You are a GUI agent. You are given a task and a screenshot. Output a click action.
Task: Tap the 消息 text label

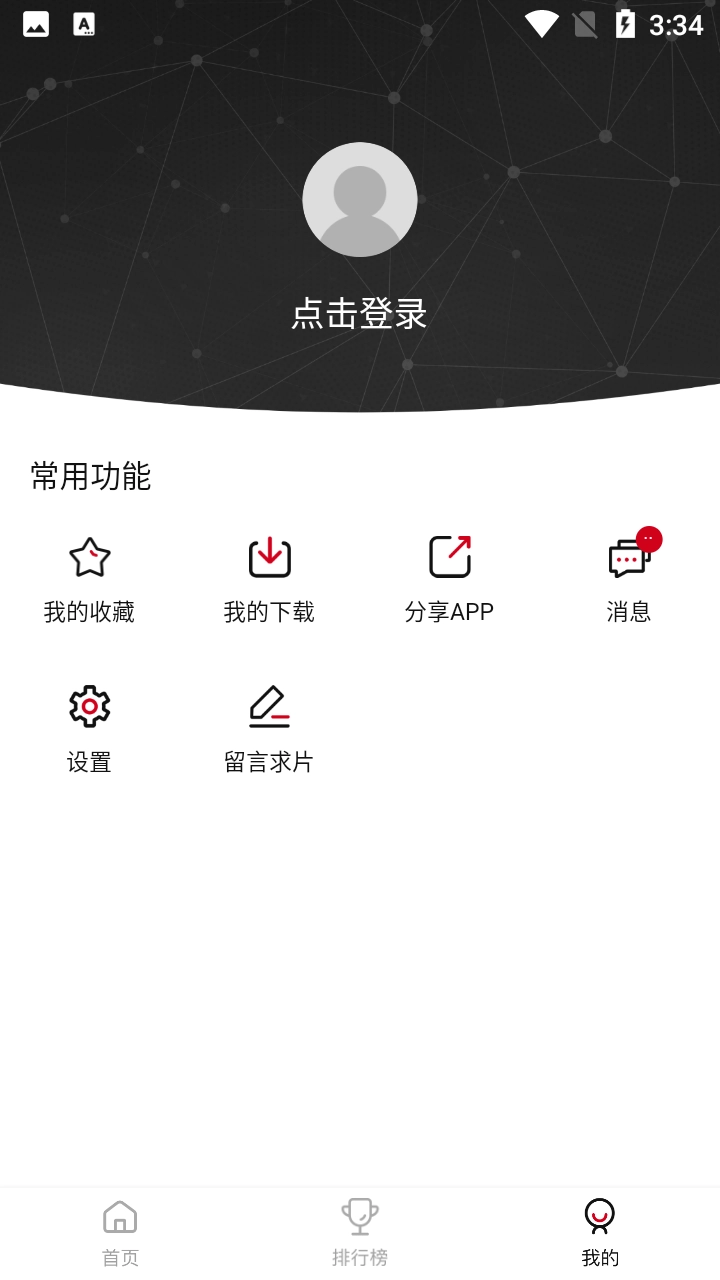pos(629,612)
